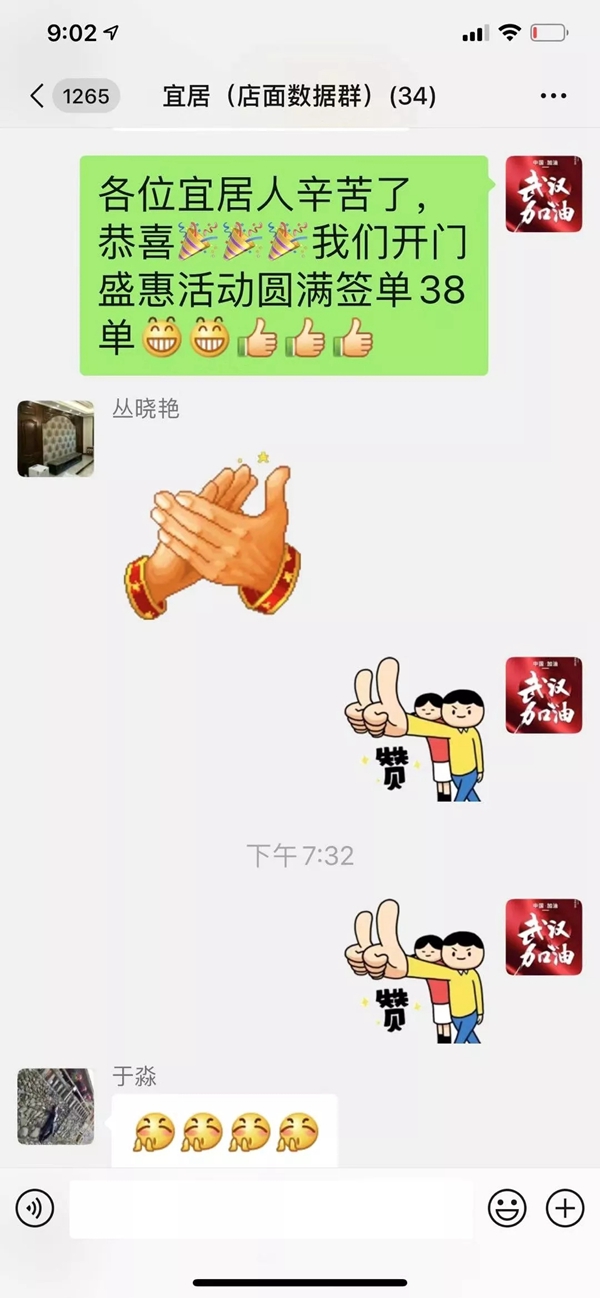The height and width of the screenshot is (1298, 600).
Task: Tap the message input field
Action: pyautogui.click(x=270, y=1209)
